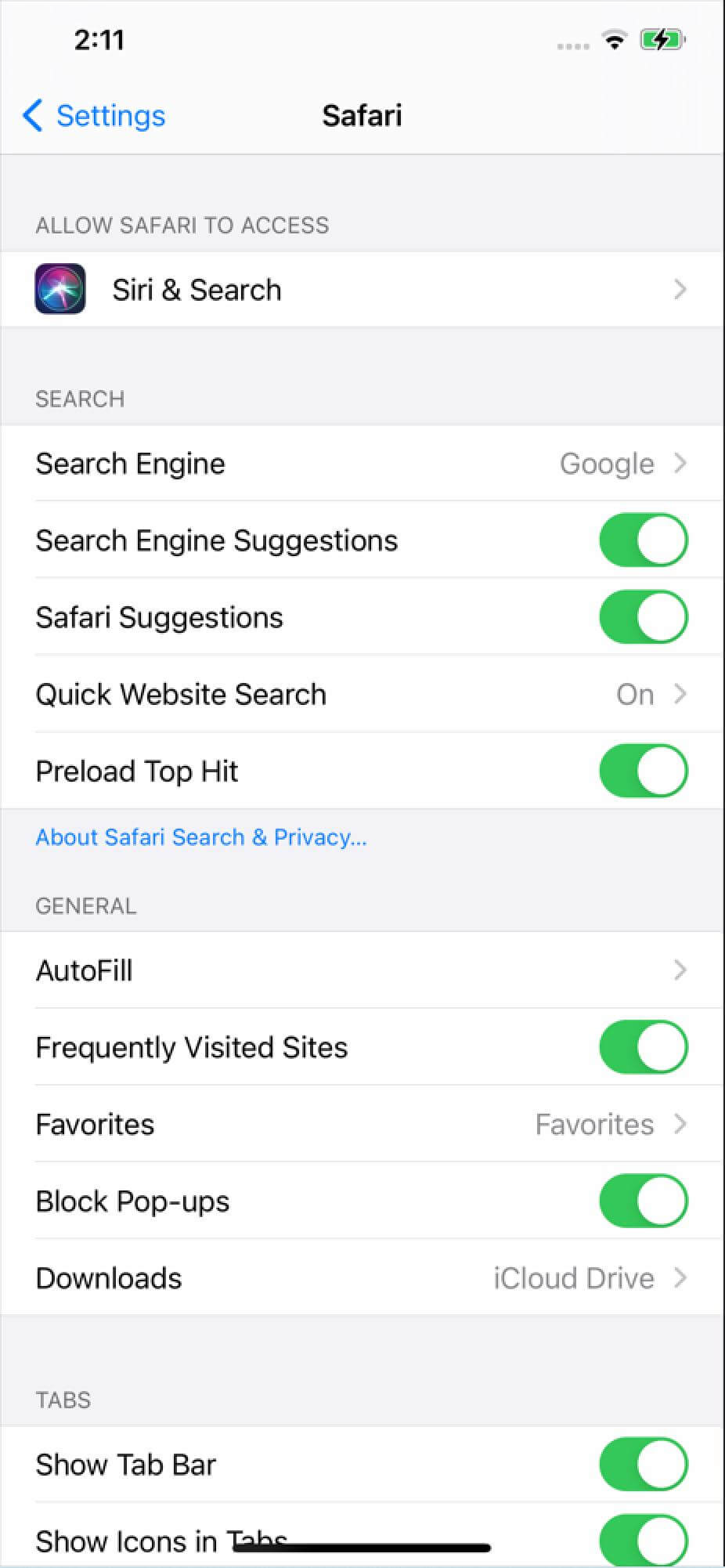
Task: Turn off Show Tab Bar
Action: [x=644, y=1464]
